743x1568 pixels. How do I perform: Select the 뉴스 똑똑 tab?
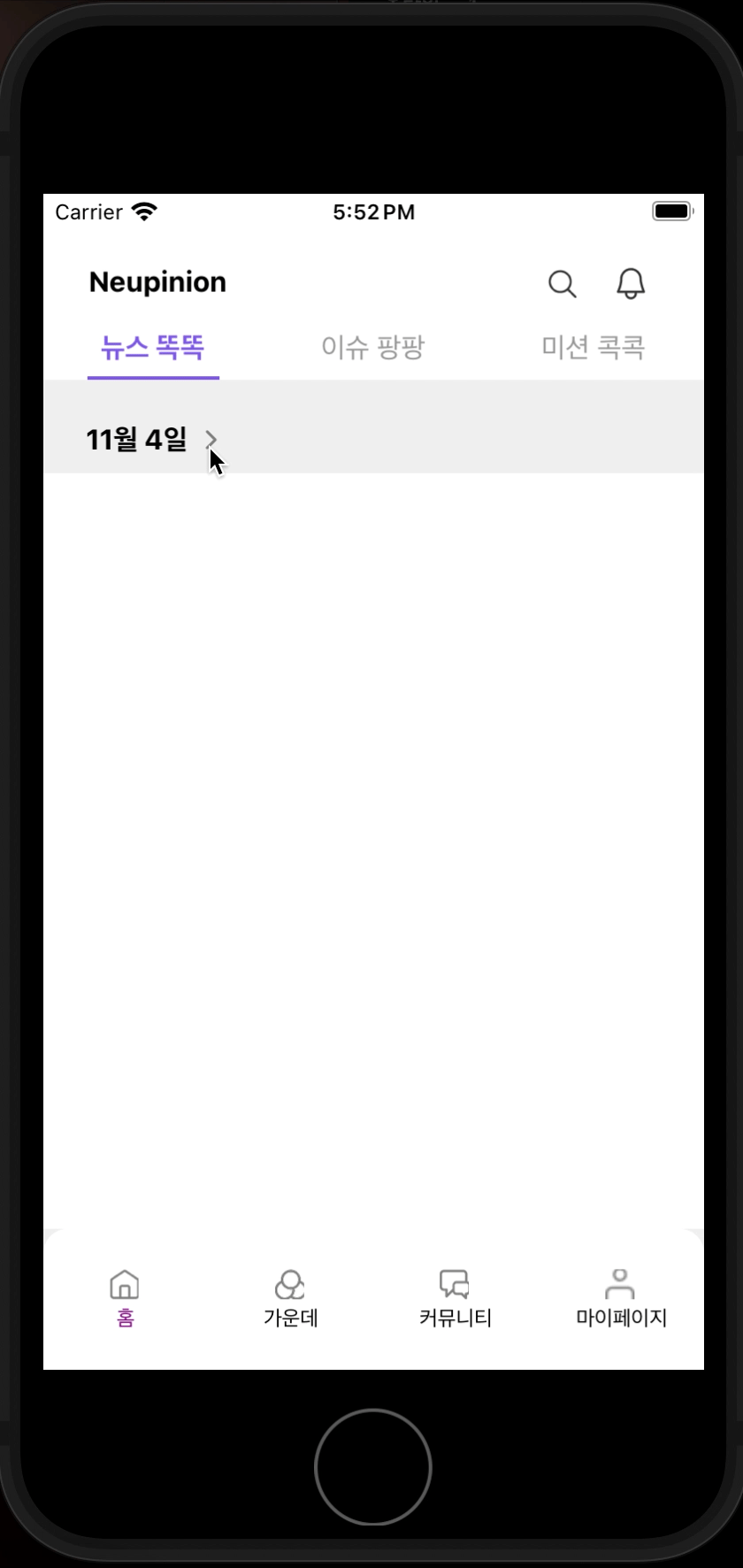click(x=153, y=347)
